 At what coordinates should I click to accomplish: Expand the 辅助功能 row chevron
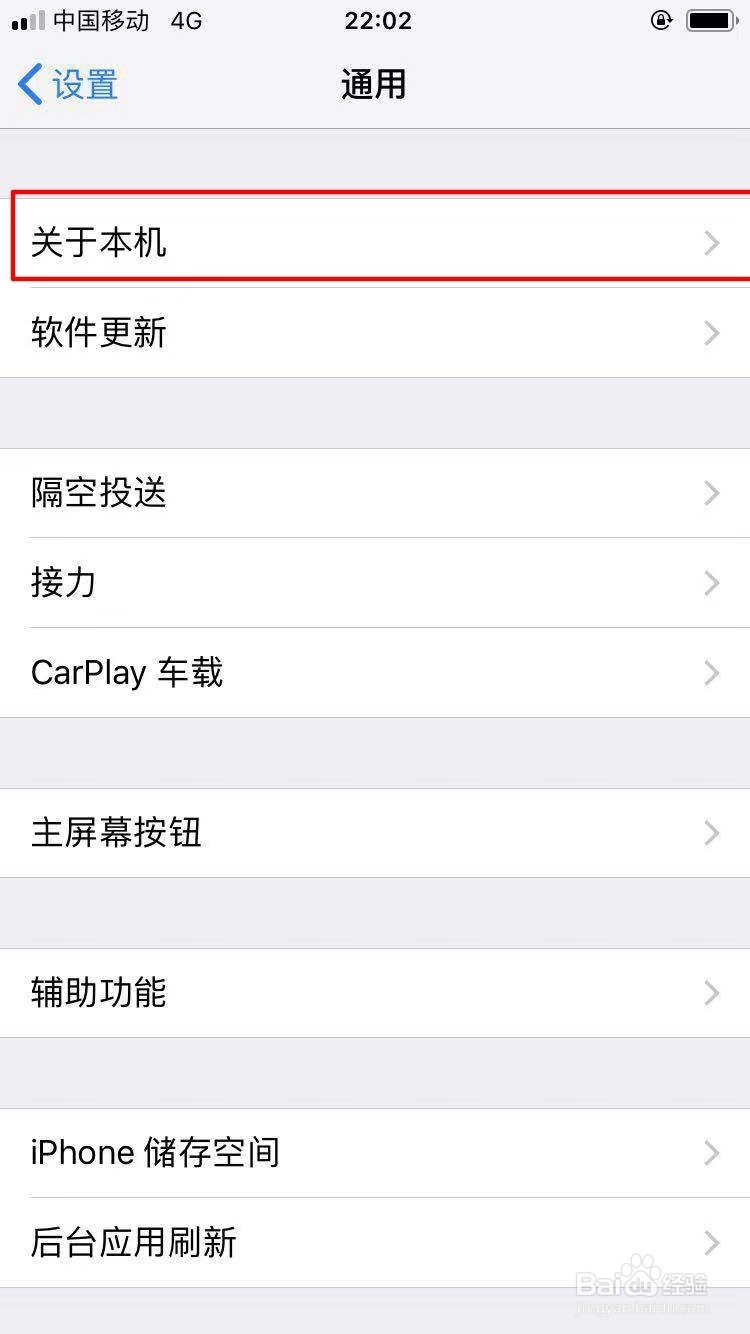(711, 993)
